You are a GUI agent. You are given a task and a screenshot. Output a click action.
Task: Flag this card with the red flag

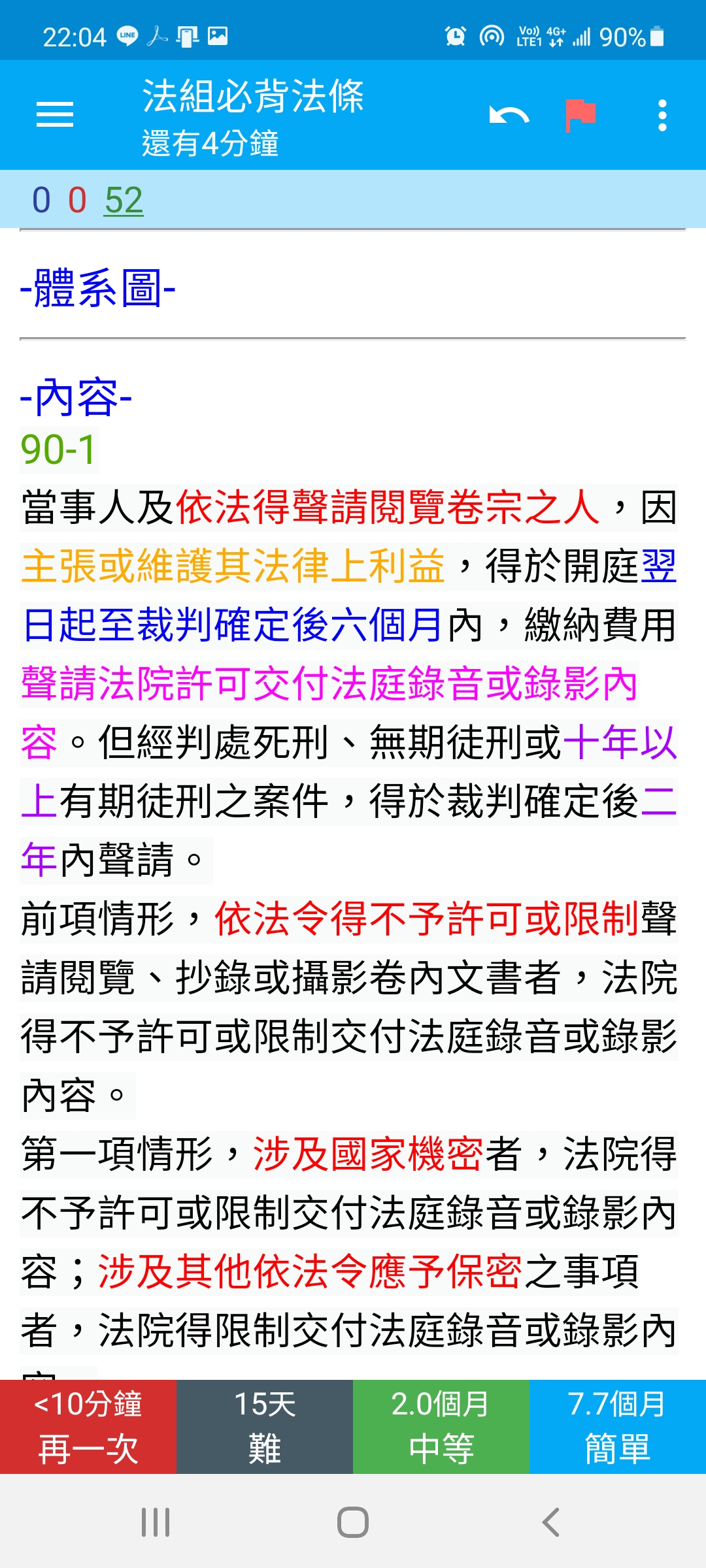pyautogui.click(x=580, y=115)
